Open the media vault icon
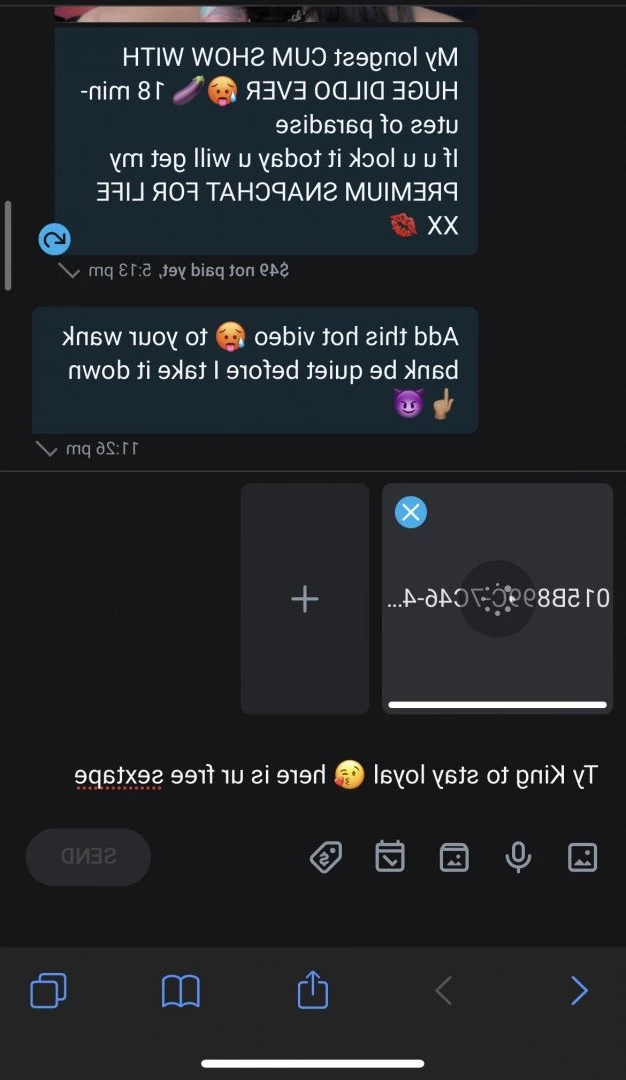This screenshot has height=1080, width=626. [454, 857]
